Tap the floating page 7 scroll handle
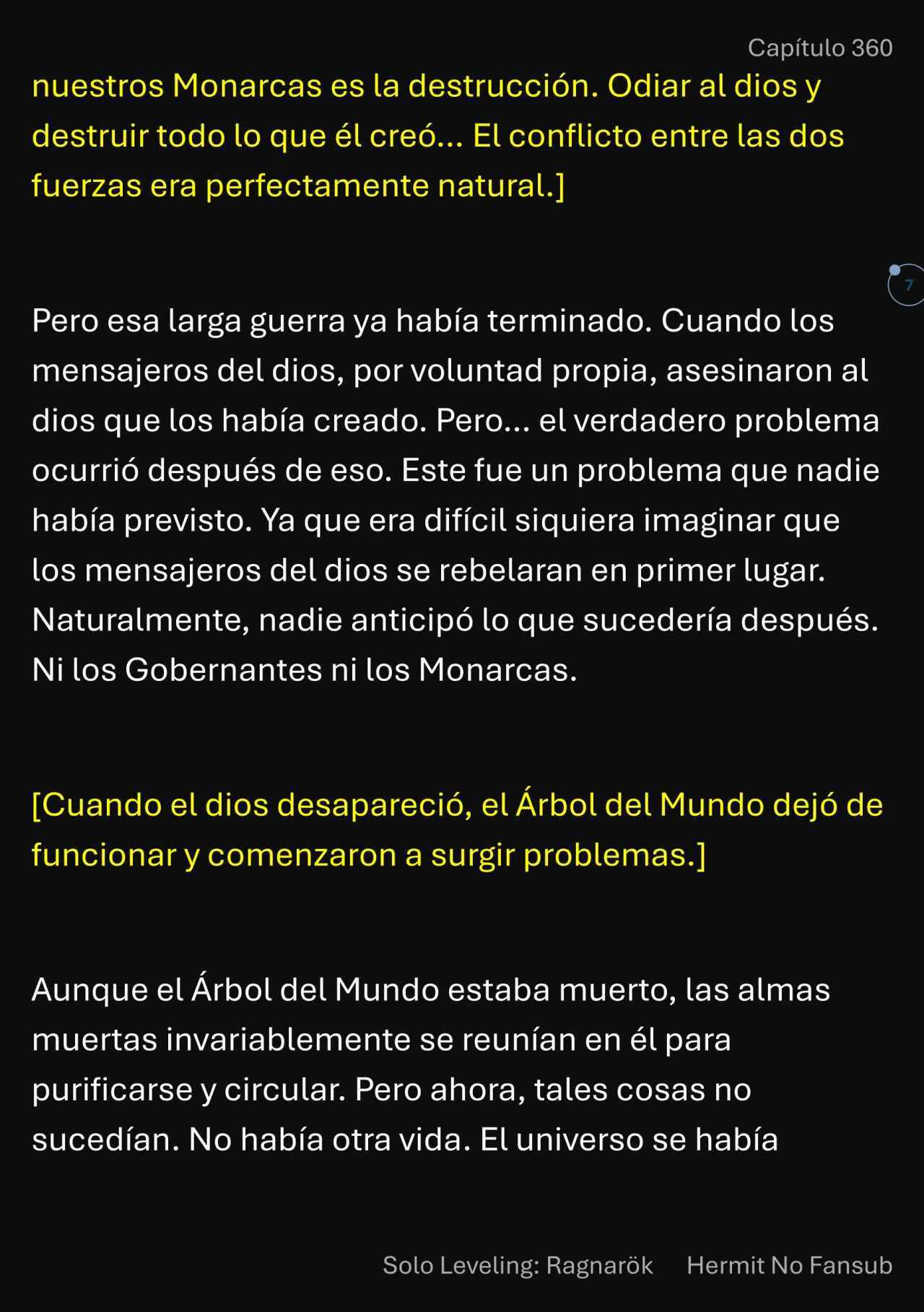The width and height of the screenshot is (924, 1312). pos(907,284)
